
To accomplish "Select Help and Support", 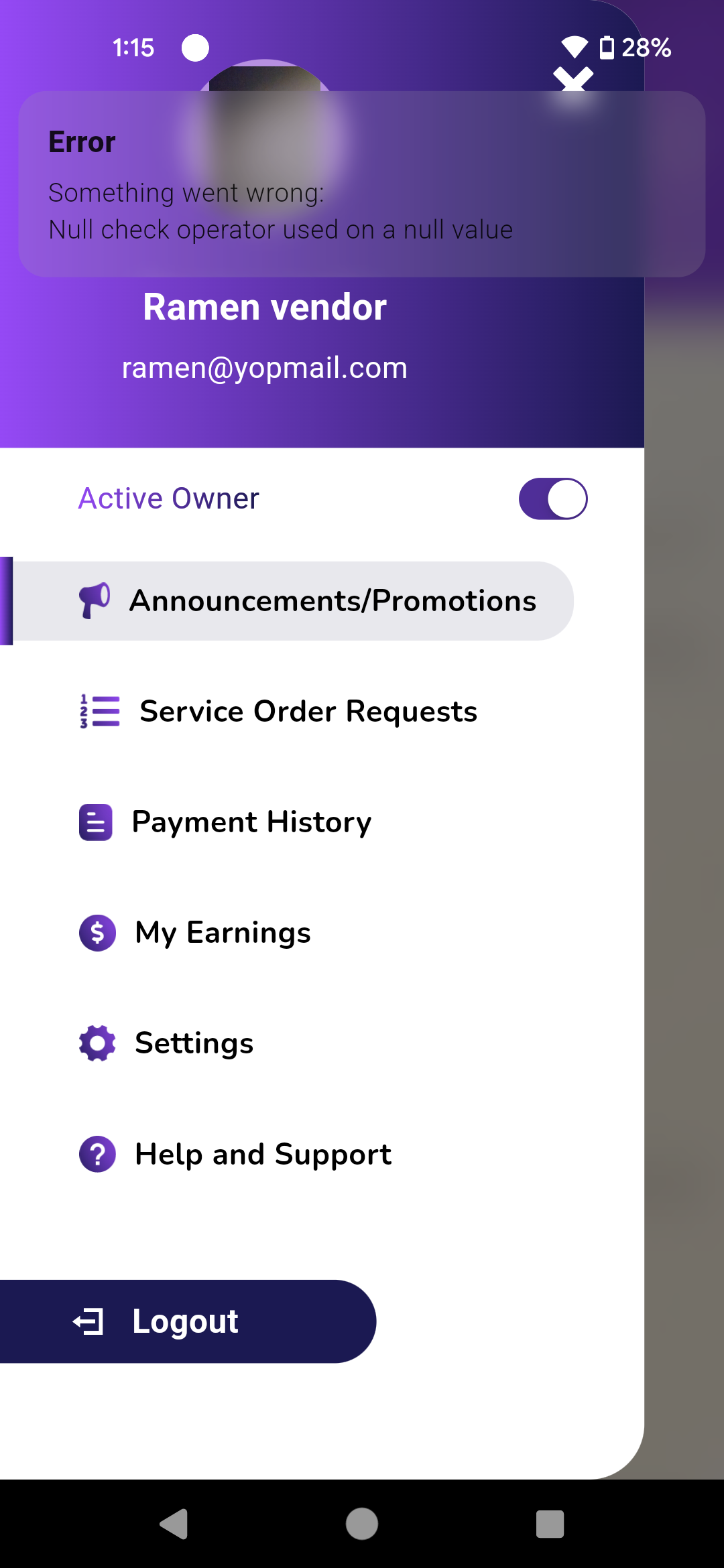I will coord(263,1154).
